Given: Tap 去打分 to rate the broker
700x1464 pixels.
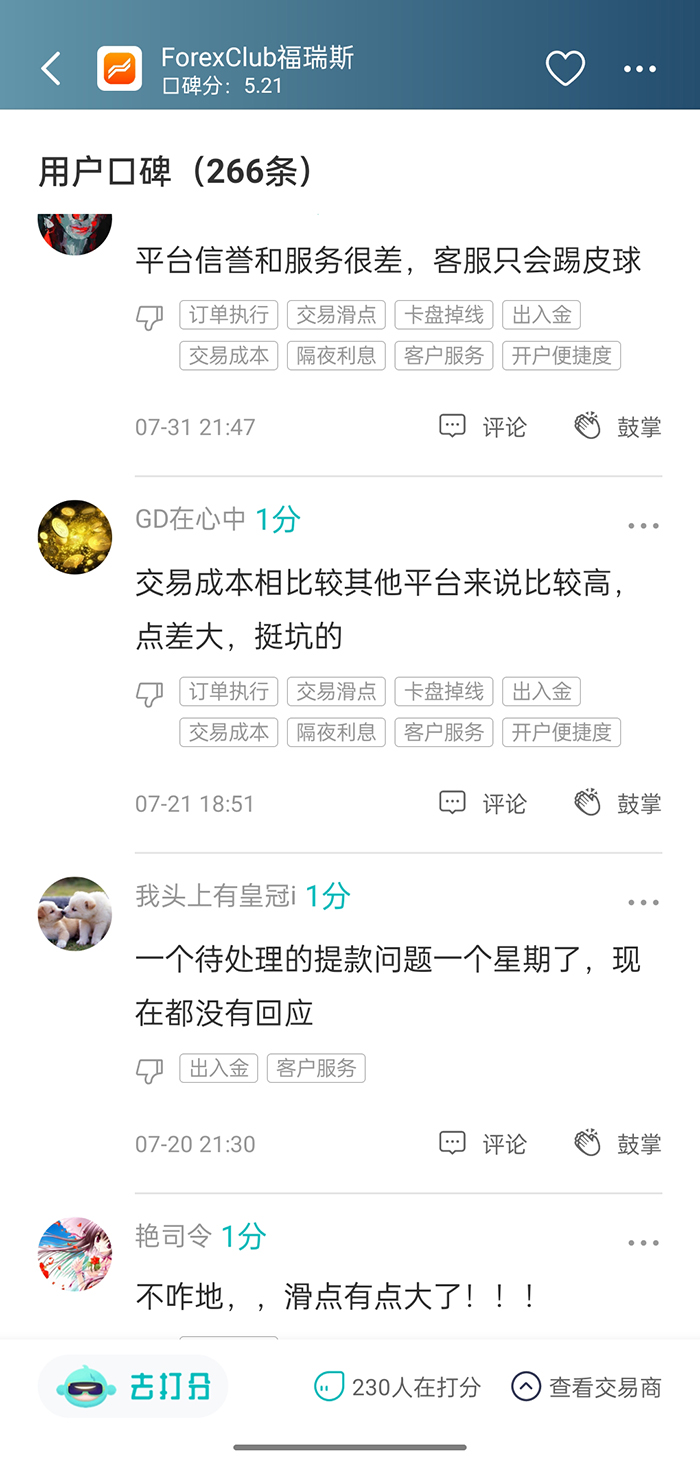Looking at the screenshot, I should (134, 1387).
